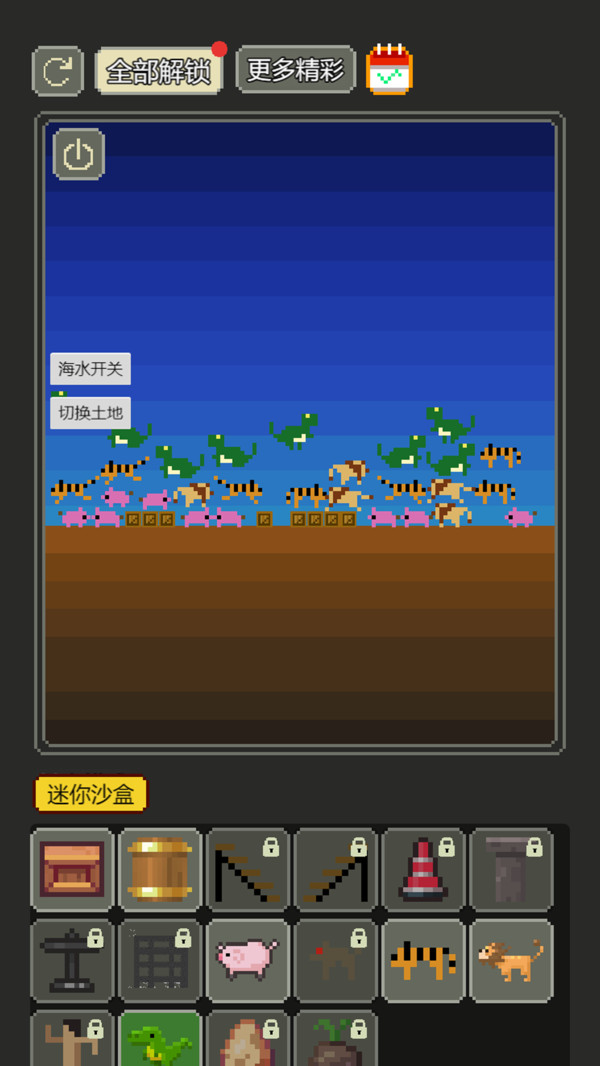Tap the power button in sandbox
This screenshot has width=600, height=1066.
pos(78,154)
